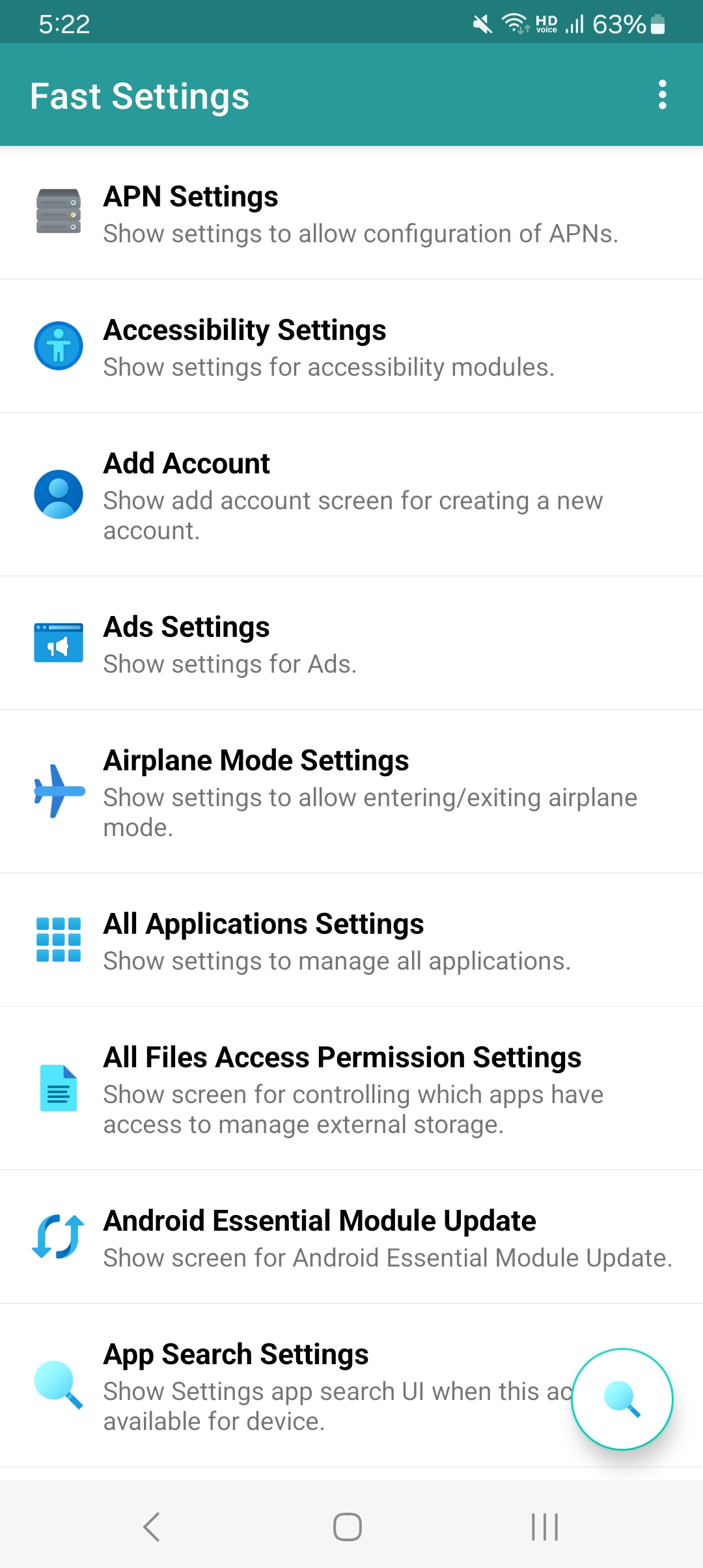Open recent apps from the navigation bar

coord(544,1526)
